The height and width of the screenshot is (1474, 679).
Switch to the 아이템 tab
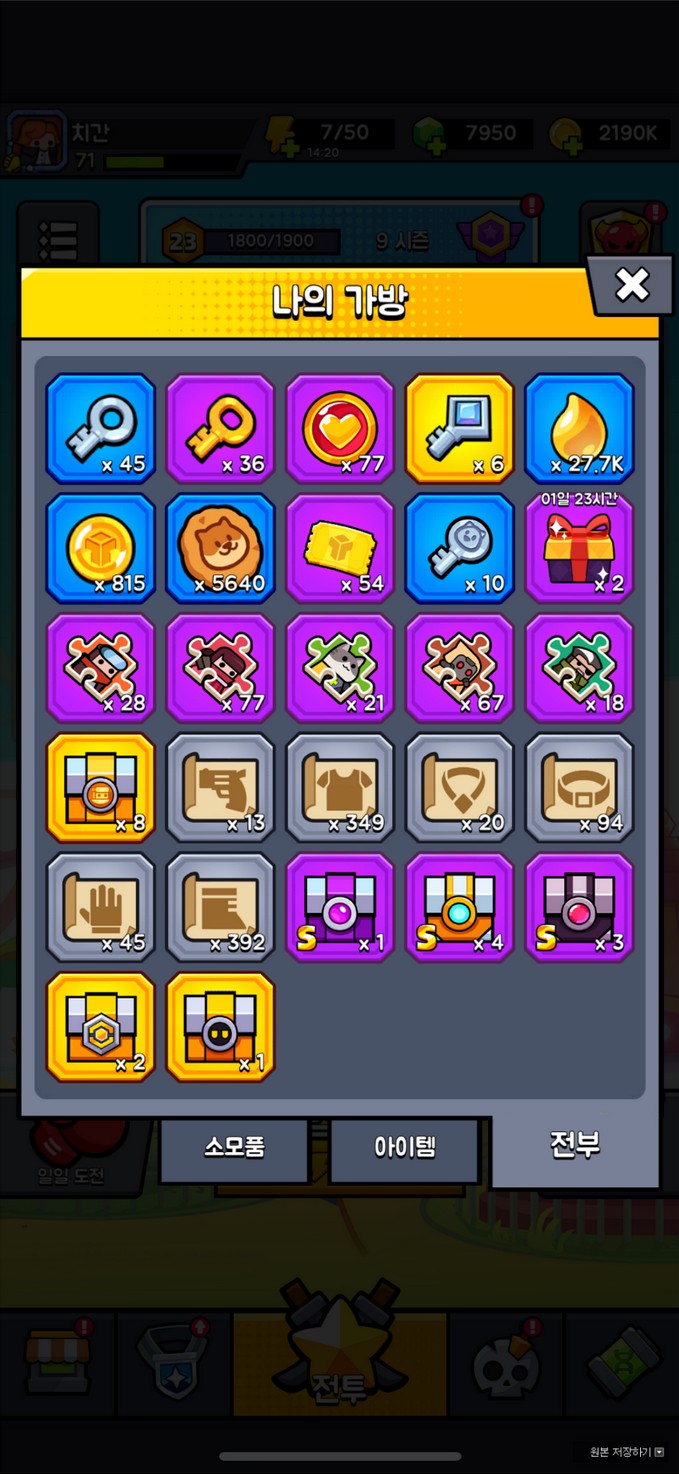tap(404, 1146)
